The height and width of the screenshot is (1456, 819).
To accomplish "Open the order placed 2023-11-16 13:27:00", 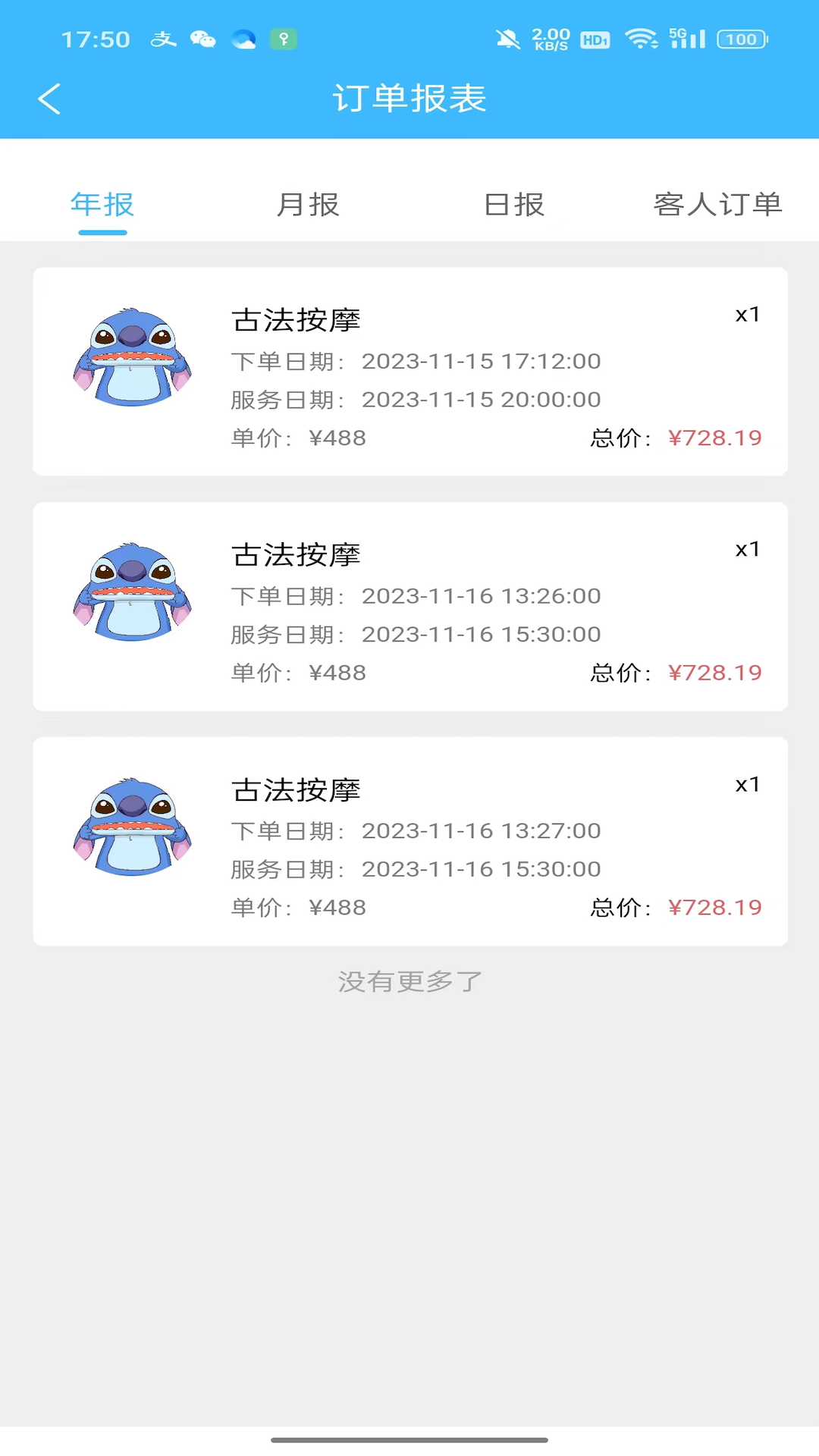I will click(x=410, y=842).
